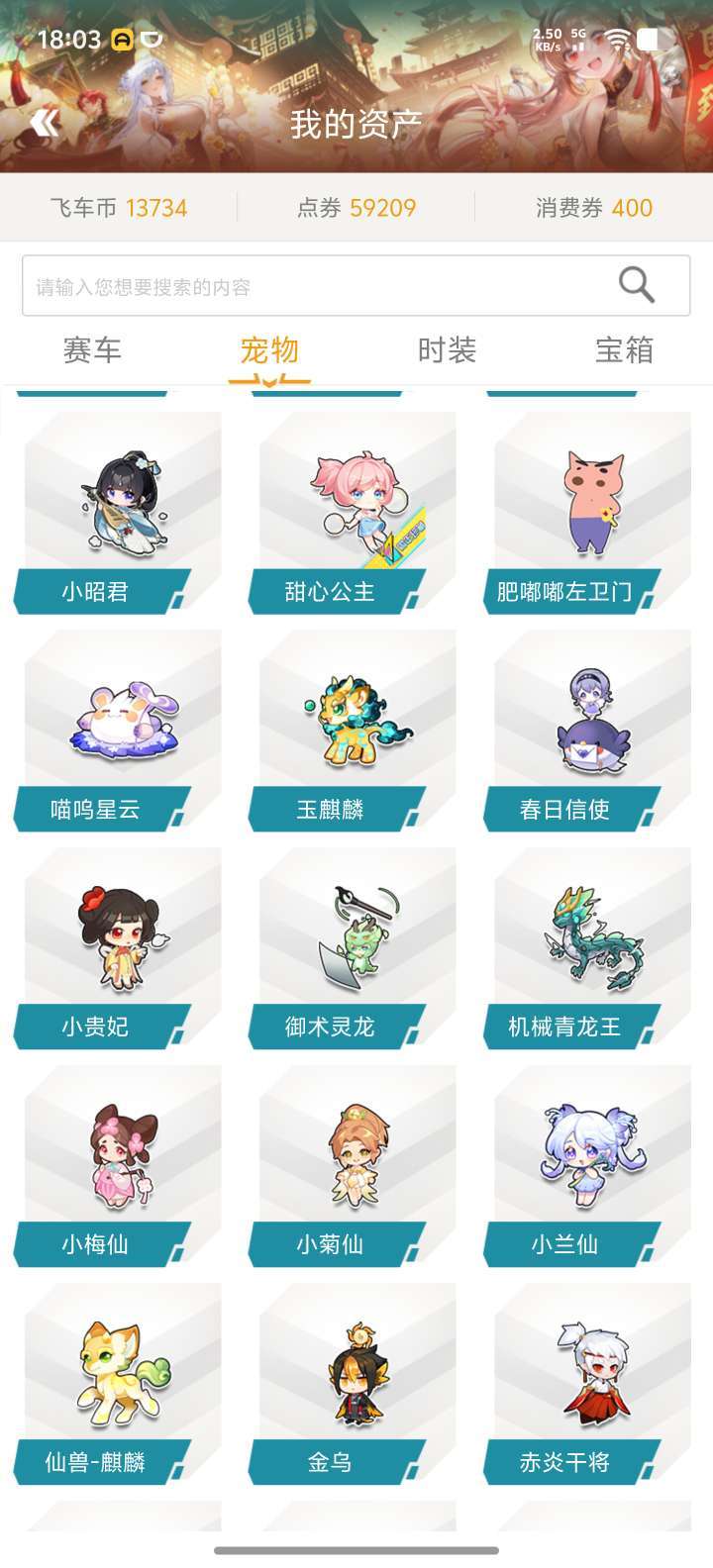Switch to the 时装 tab
The width and height of the screenshot is (713, 1568).
pyautogui.click(x=447, y=350)
